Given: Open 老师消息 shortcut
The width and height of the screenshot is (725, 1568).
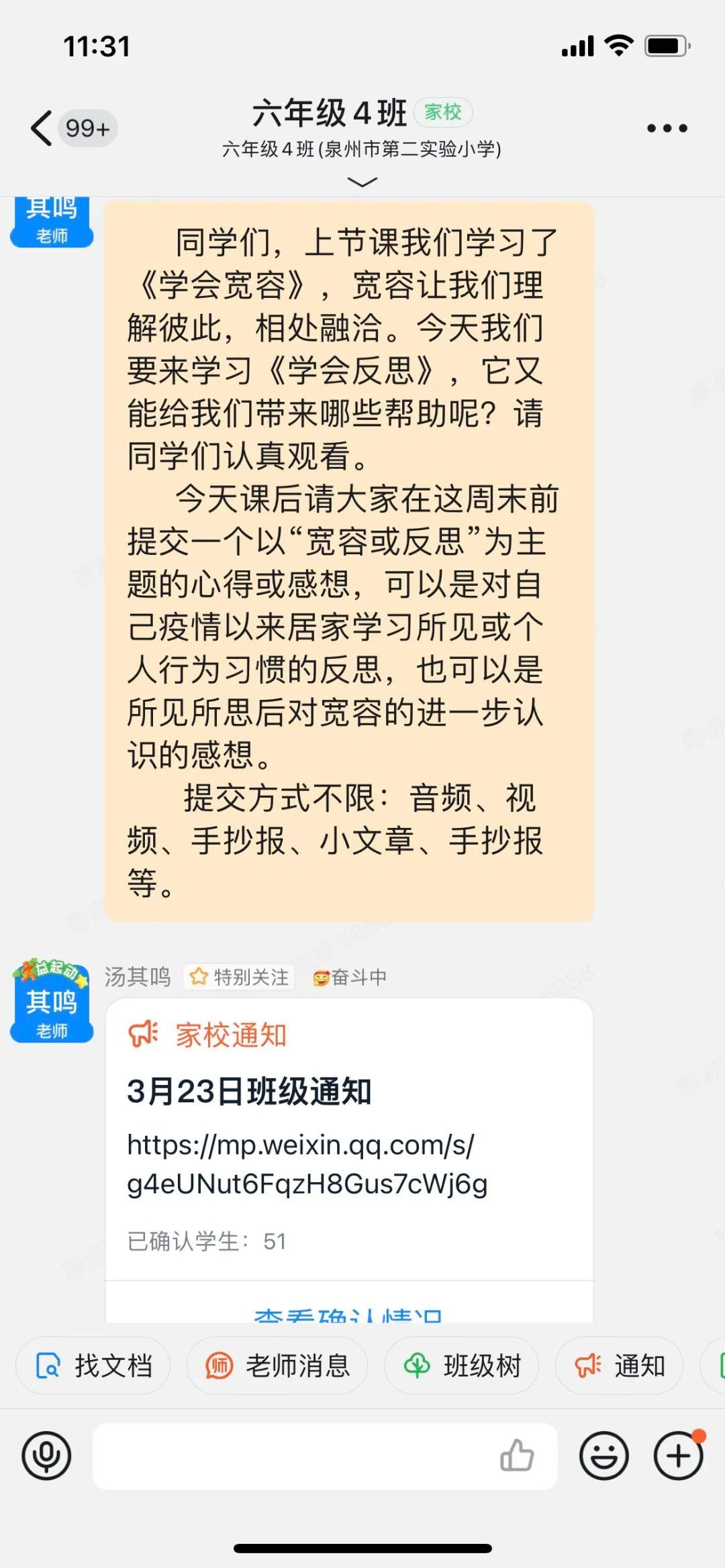Looking at the screenshot, I should click(277, 1366).
